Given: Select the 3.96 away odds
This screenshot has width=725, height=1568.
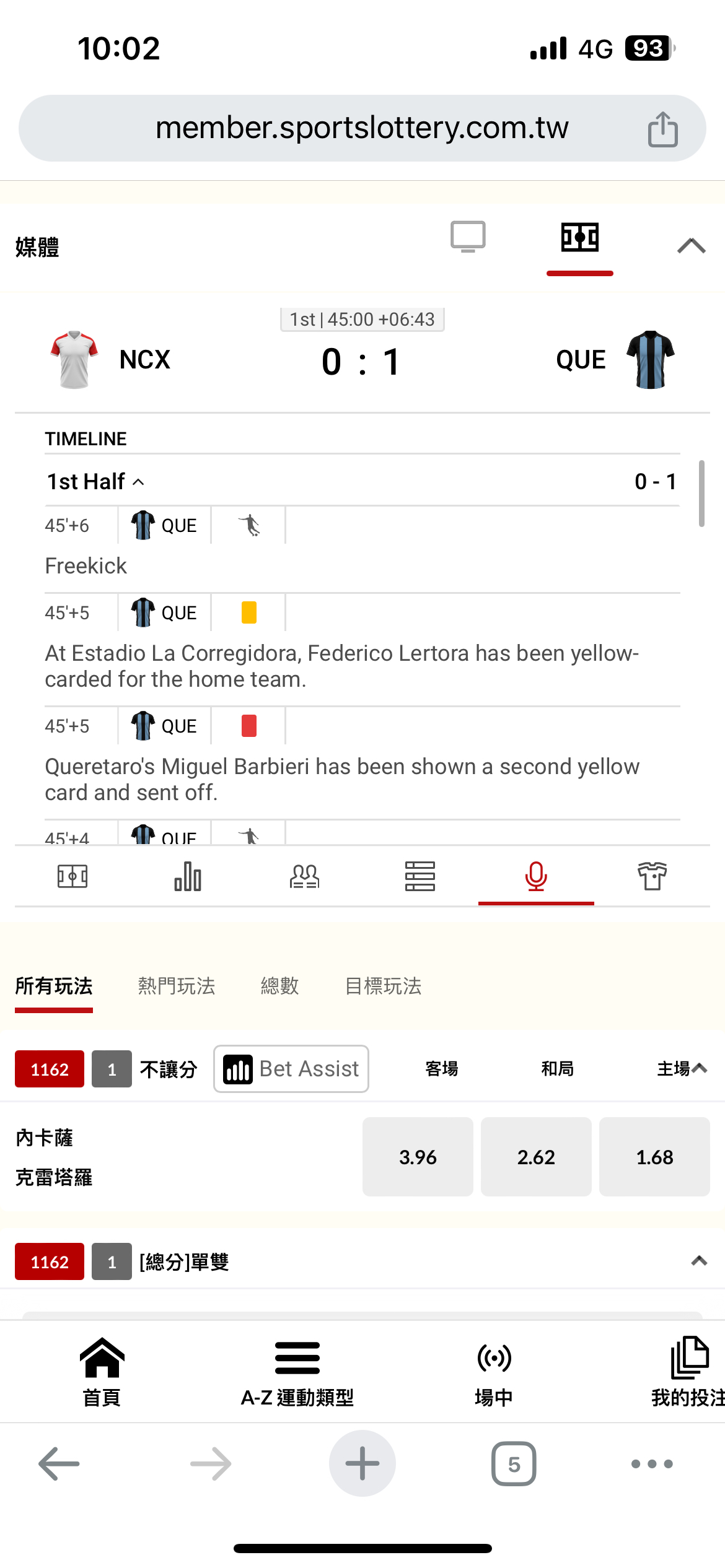Looking at the screenshot, I should point(418,1157).
